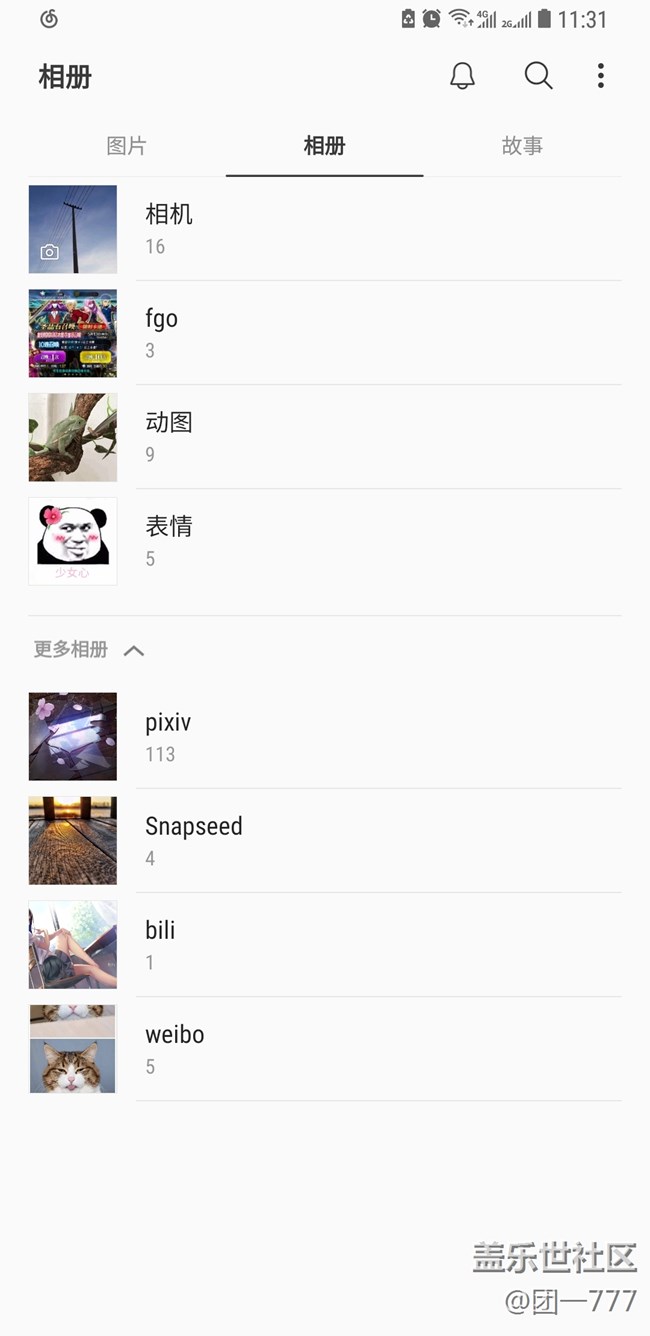
Task: Open the overflow menu
Action: tap(601, 76)
